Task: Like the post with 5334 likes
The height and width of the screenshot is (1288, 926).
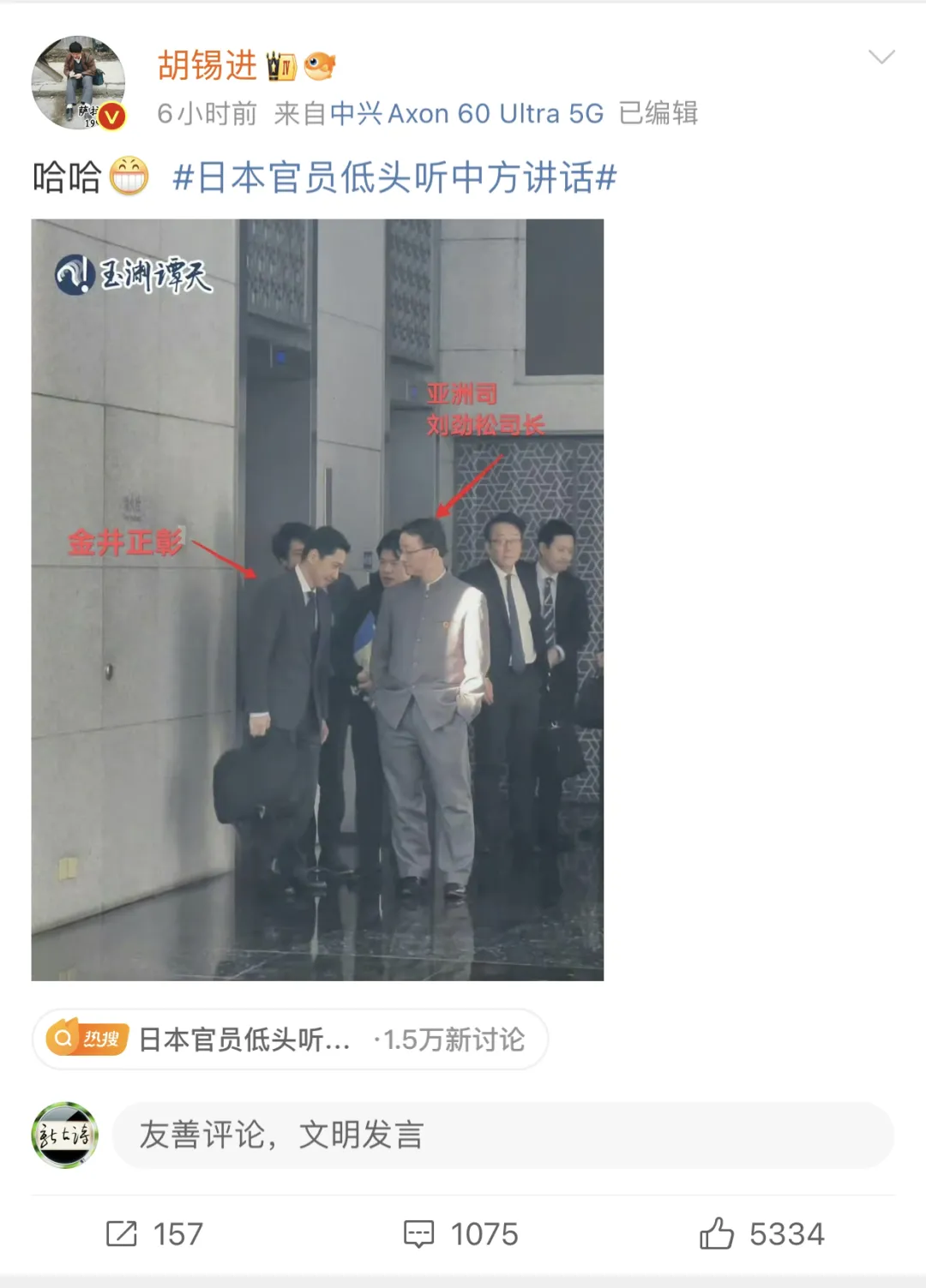Action: [761, 1234]
